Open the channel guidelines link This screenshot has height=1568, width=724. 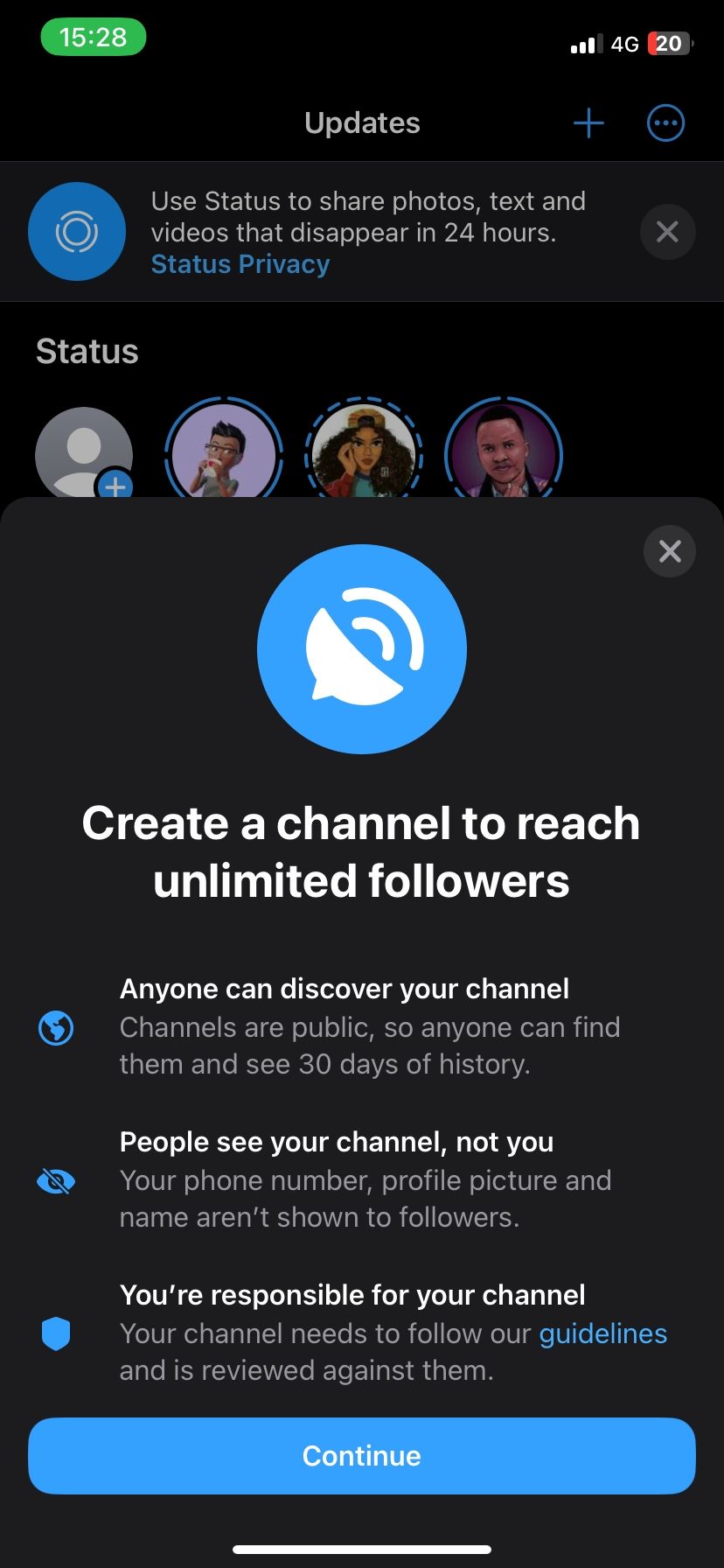[x=602, y=1333]
